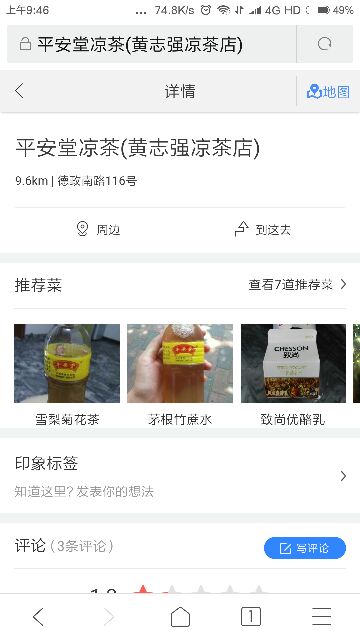This screenshot has height=640, width=360.
Task: Open the 致尚优酪乳 dish photo
Action: click(293, 363)
